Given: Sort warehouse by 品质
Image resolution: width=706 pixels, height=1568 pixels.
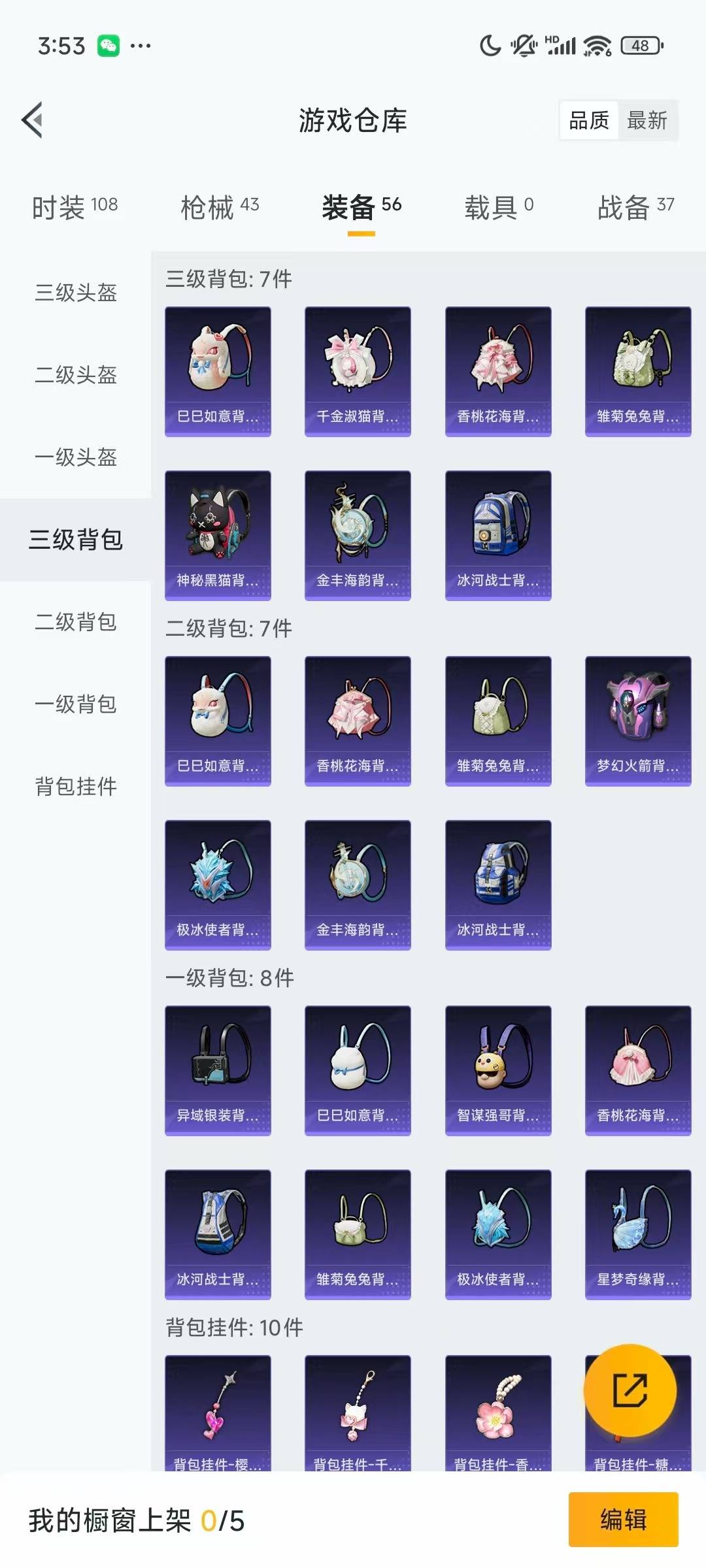Looking at the screenshot, I should pos(589,120).
